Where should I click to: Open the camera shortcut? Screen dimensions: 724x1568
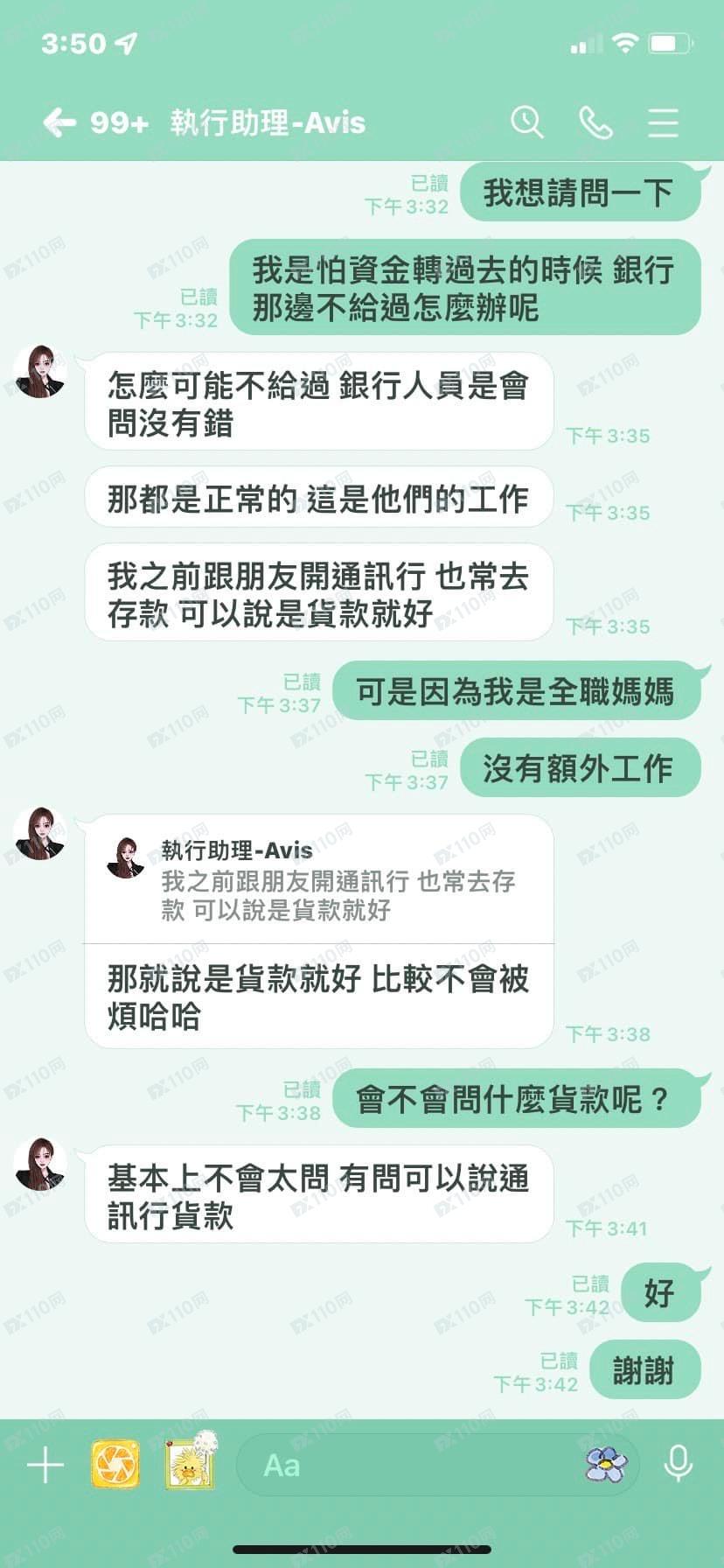tap(115, 1465)
